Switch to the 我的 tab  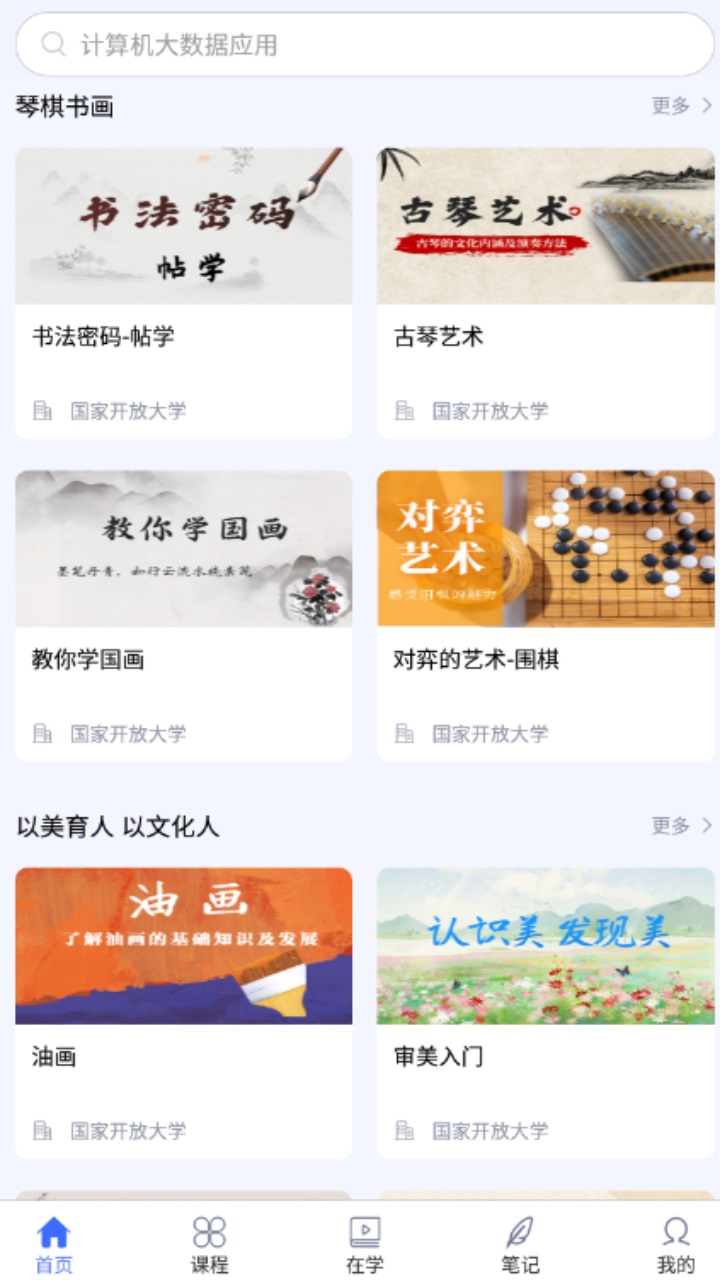point(675,1245)
